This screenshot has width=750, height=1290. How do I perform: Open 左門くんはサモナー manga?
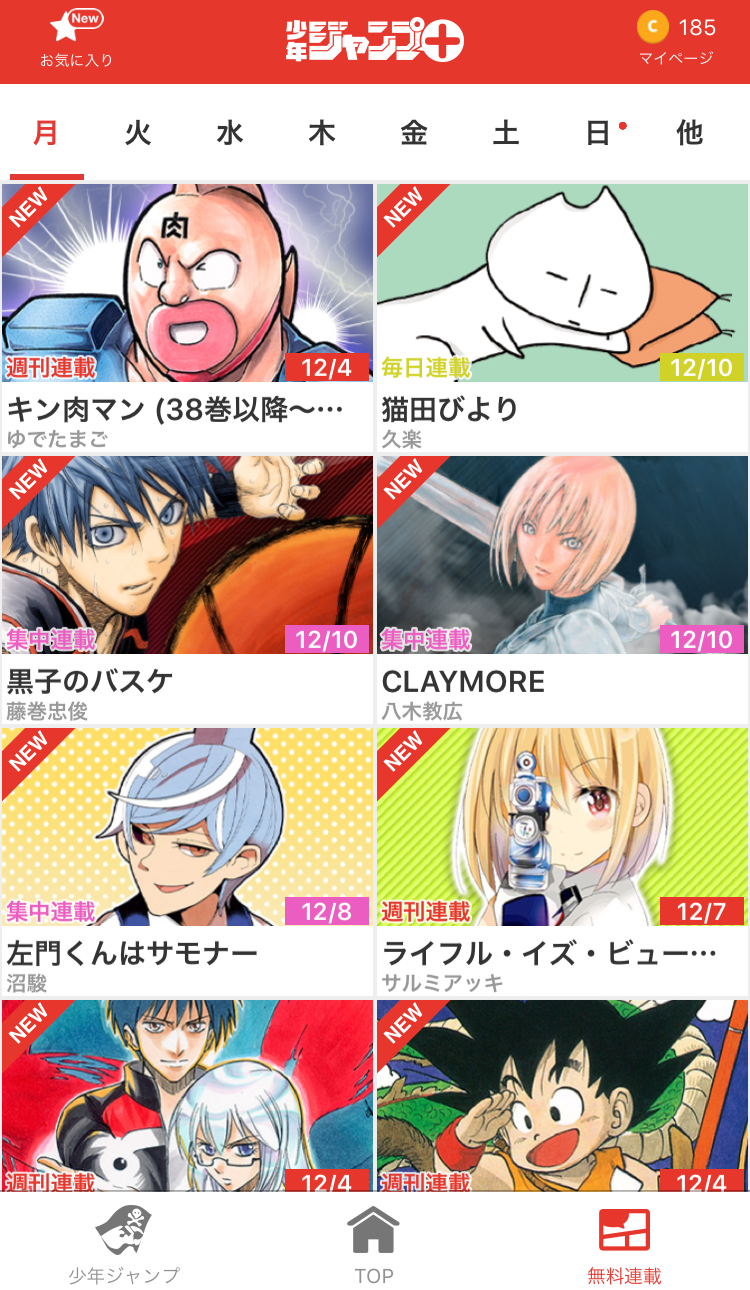point(187,862)
